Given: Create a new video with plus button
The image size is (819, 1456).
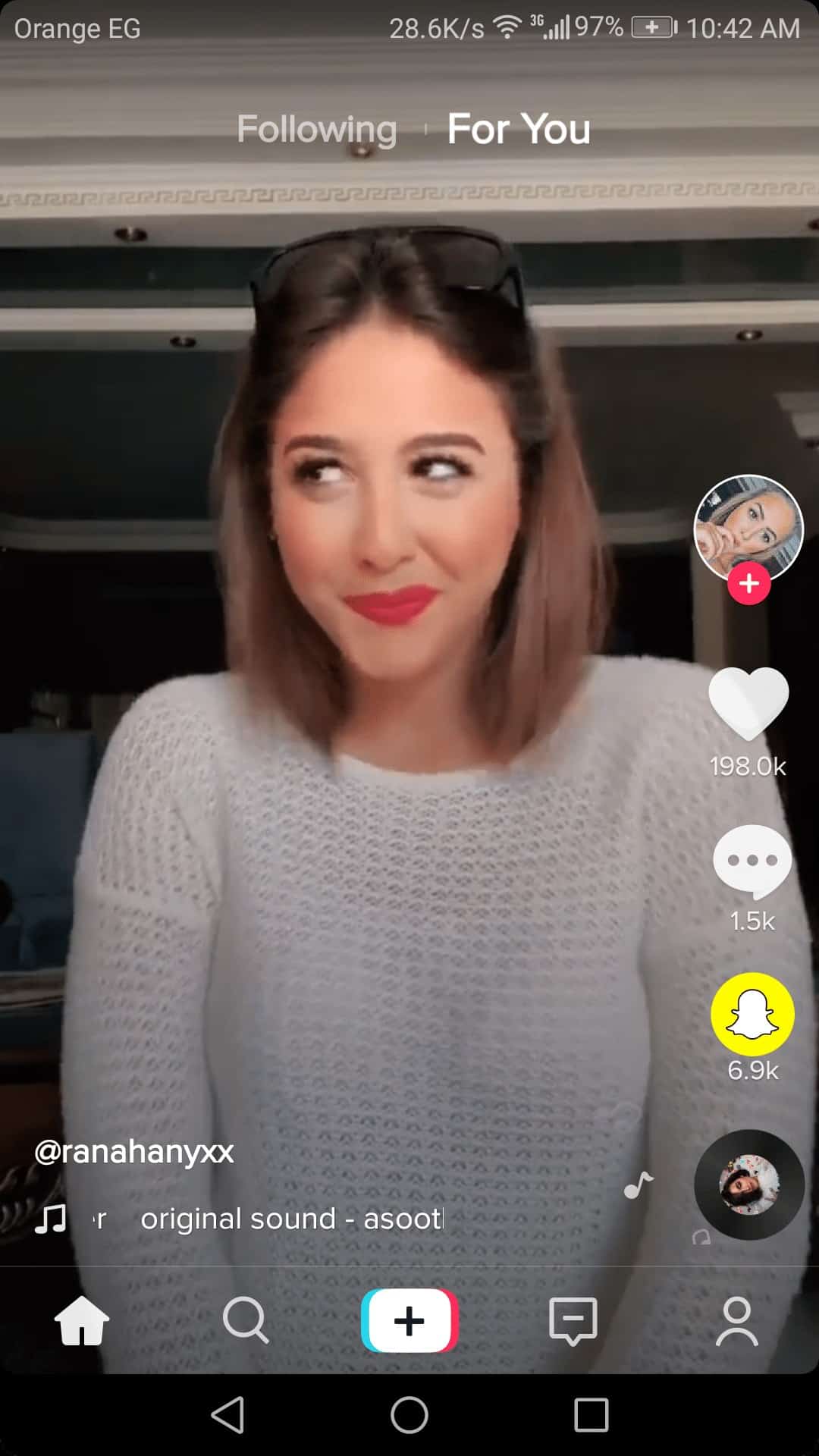Looking at the screenshot, I should click(409, 1320).
